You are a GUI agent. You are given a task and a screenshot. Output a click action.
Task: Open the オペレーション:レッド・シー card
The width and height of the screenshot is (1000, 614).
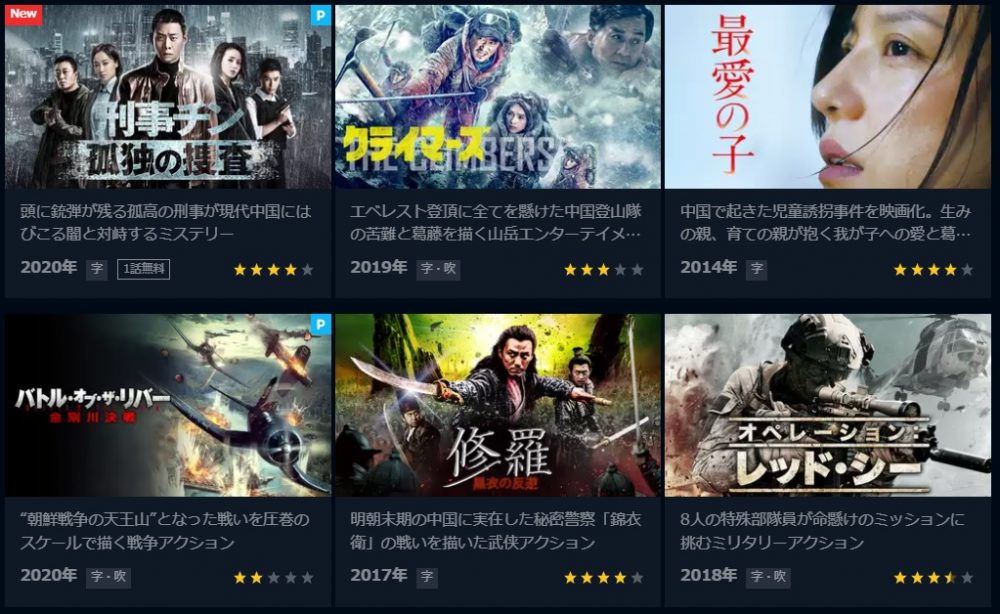(828, 406)
